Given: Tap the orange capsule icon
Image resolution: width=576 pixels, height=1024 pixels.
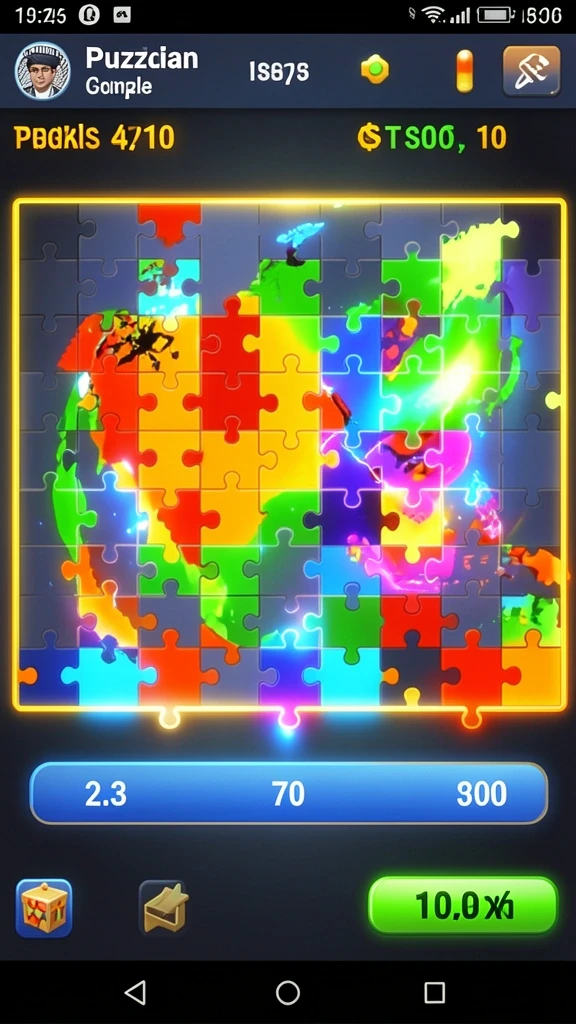Looking at the screenshot, I should 464,71.
